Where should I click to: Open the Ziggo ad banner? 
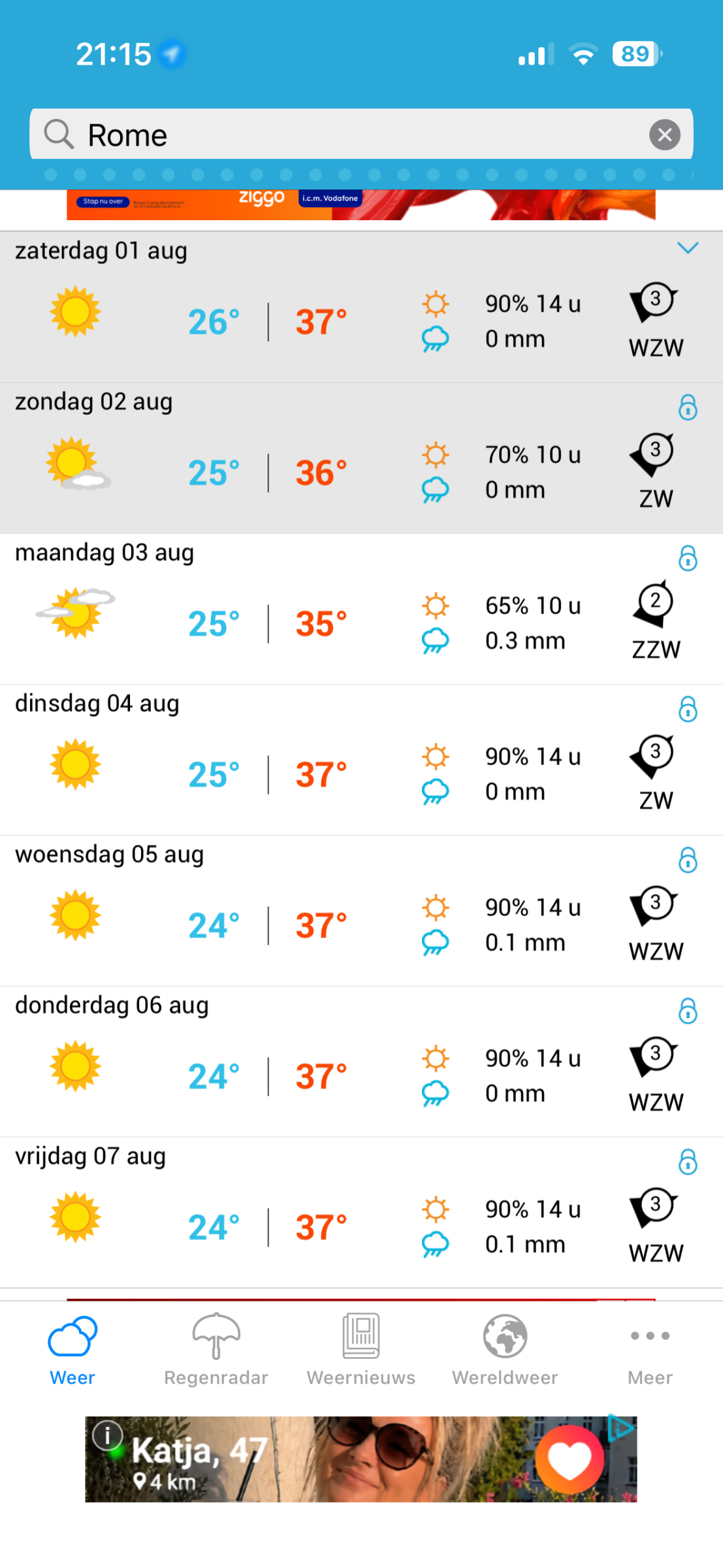tap(361, 204)
